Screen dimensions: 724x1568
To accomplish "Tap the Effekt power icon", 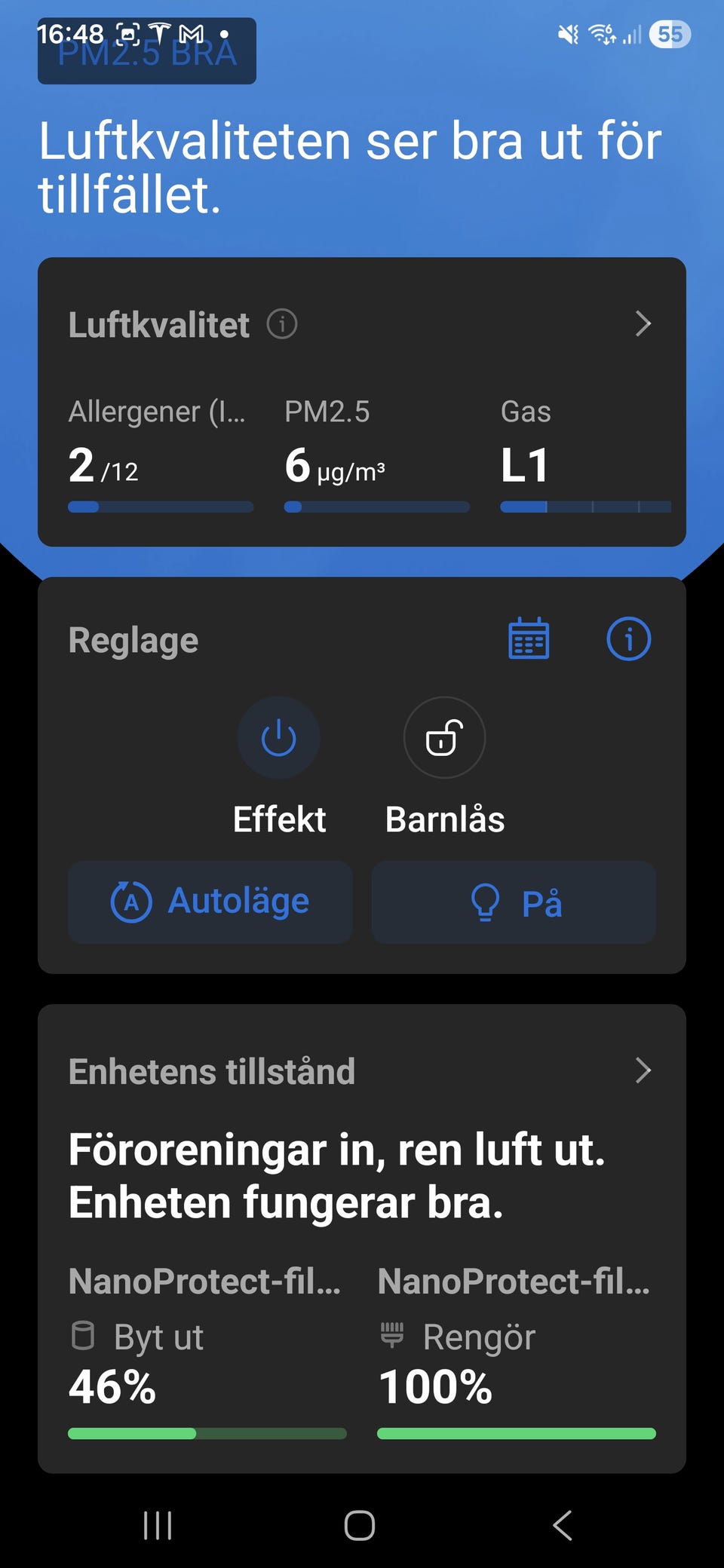I will [279, 738].
